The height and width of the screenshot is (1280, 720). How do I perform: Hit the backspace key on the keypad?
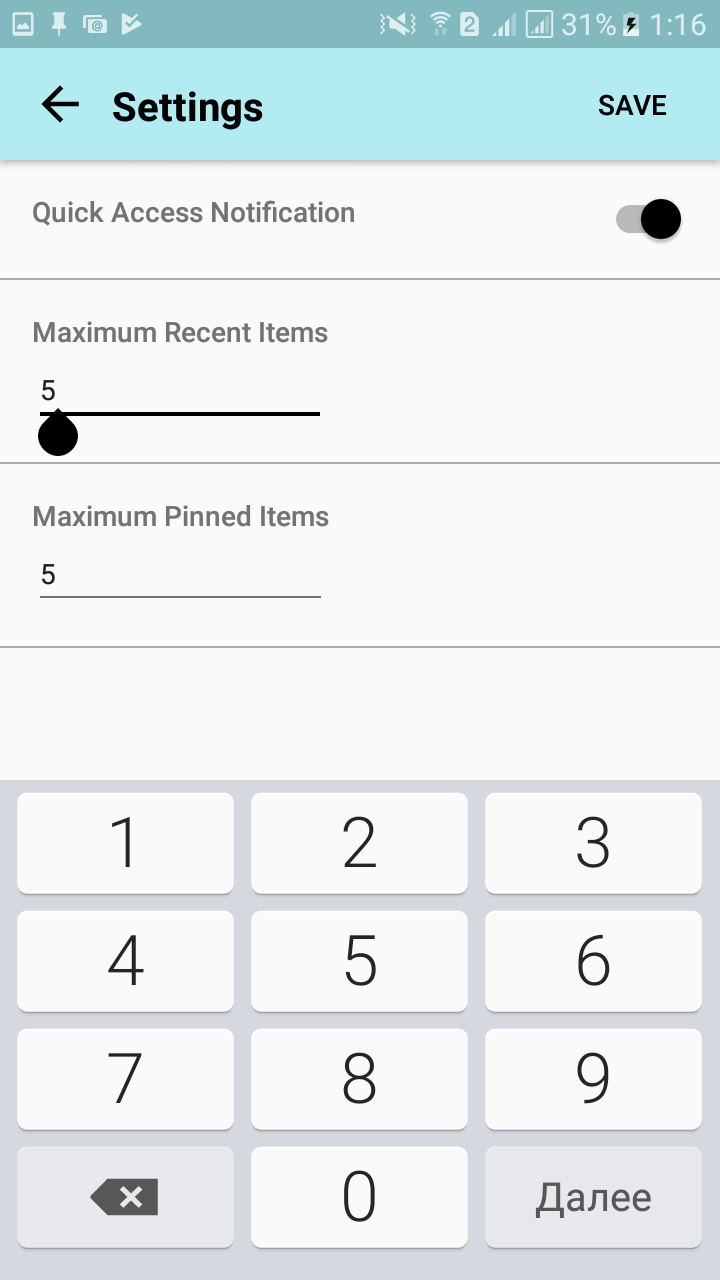pos(125,1197)
